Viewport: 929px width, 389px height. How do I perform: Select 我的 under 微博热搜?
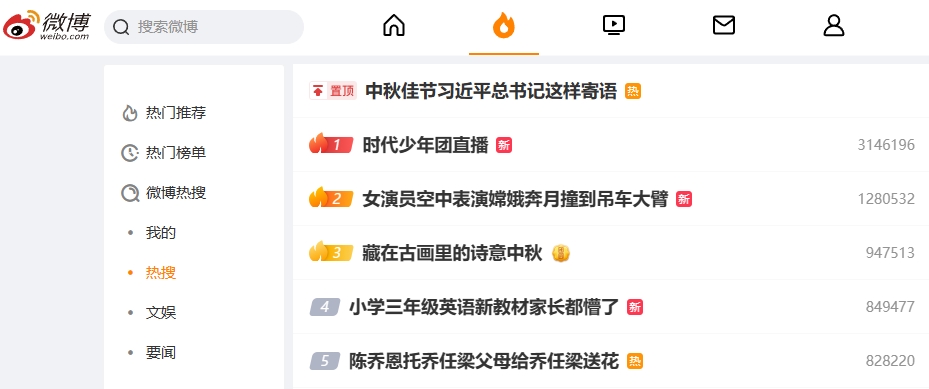[x=161, y=233]
